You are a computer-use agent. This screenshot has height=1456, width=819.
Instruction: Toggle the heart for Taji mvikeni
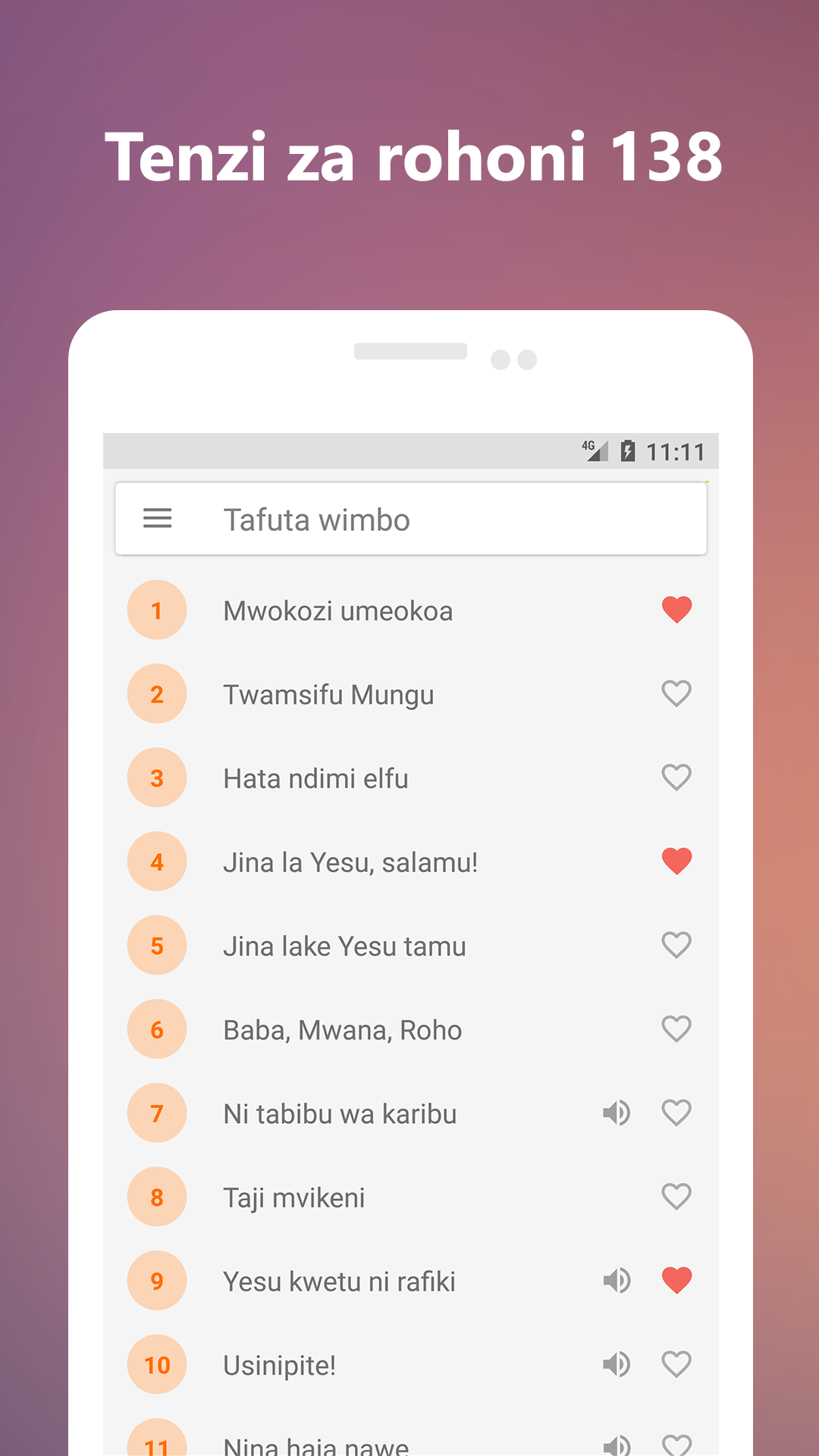[x=676, y=1197]
